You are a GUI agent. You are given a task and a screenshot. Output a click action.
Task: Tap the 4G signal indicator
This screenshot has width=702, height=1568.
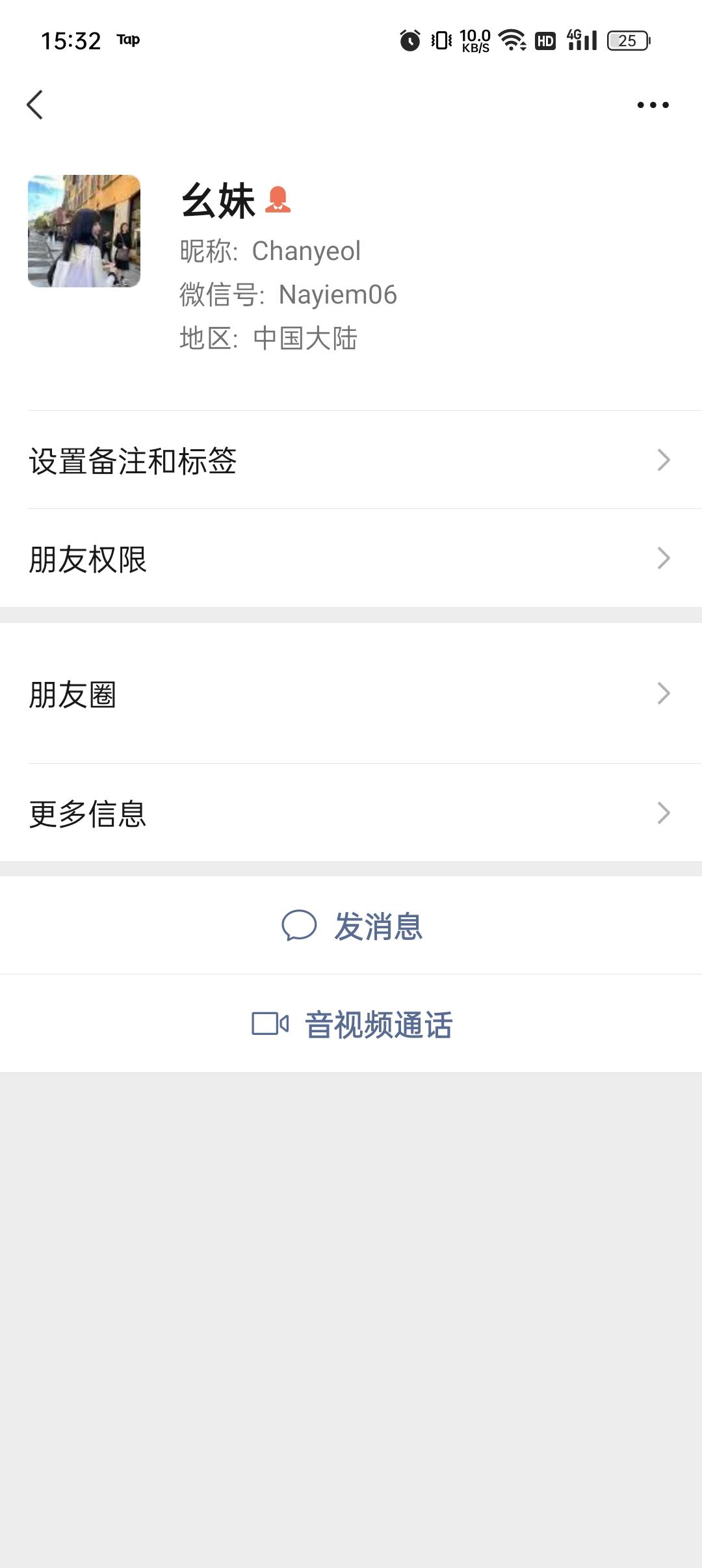pyautogui.click(x=580, y=40)
